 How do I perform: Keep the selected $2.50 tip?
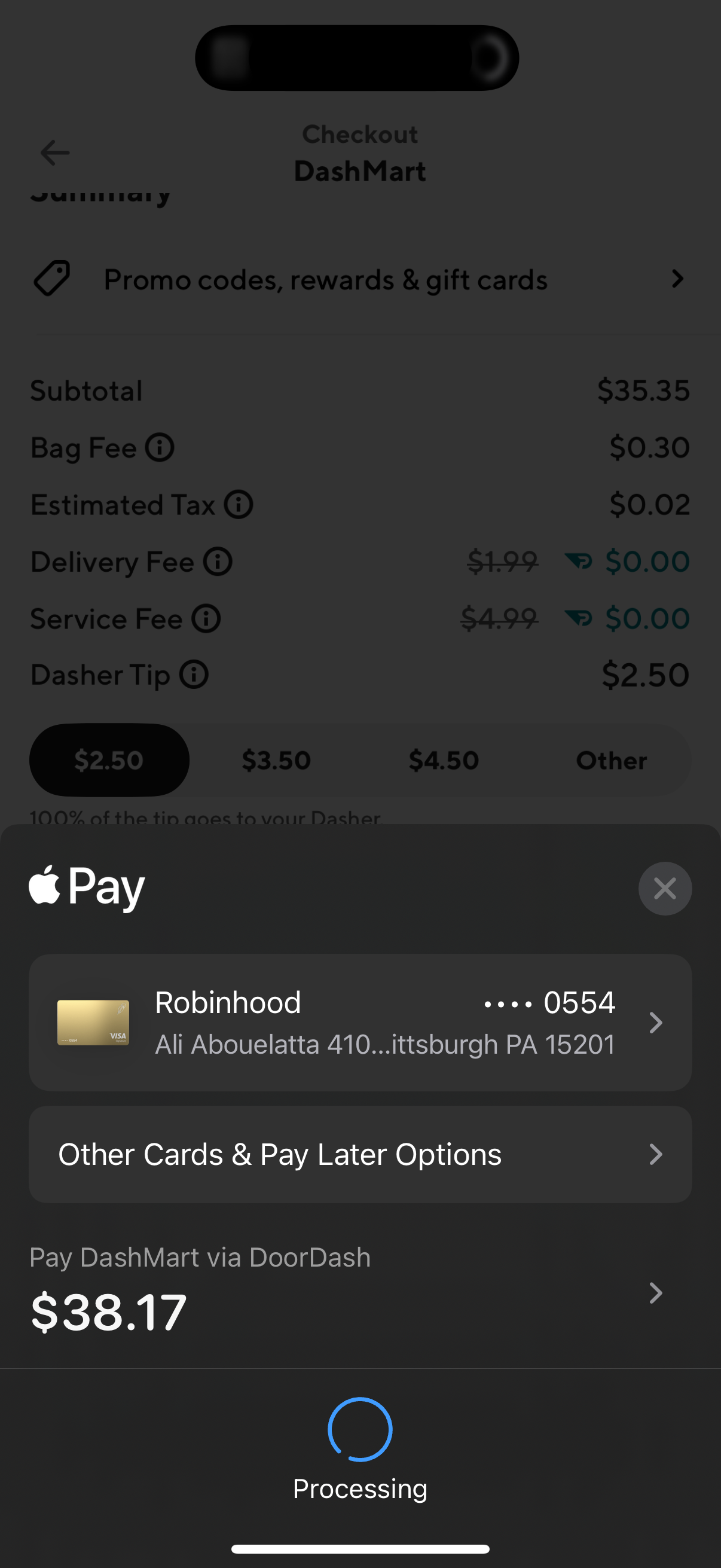point(109,759)
